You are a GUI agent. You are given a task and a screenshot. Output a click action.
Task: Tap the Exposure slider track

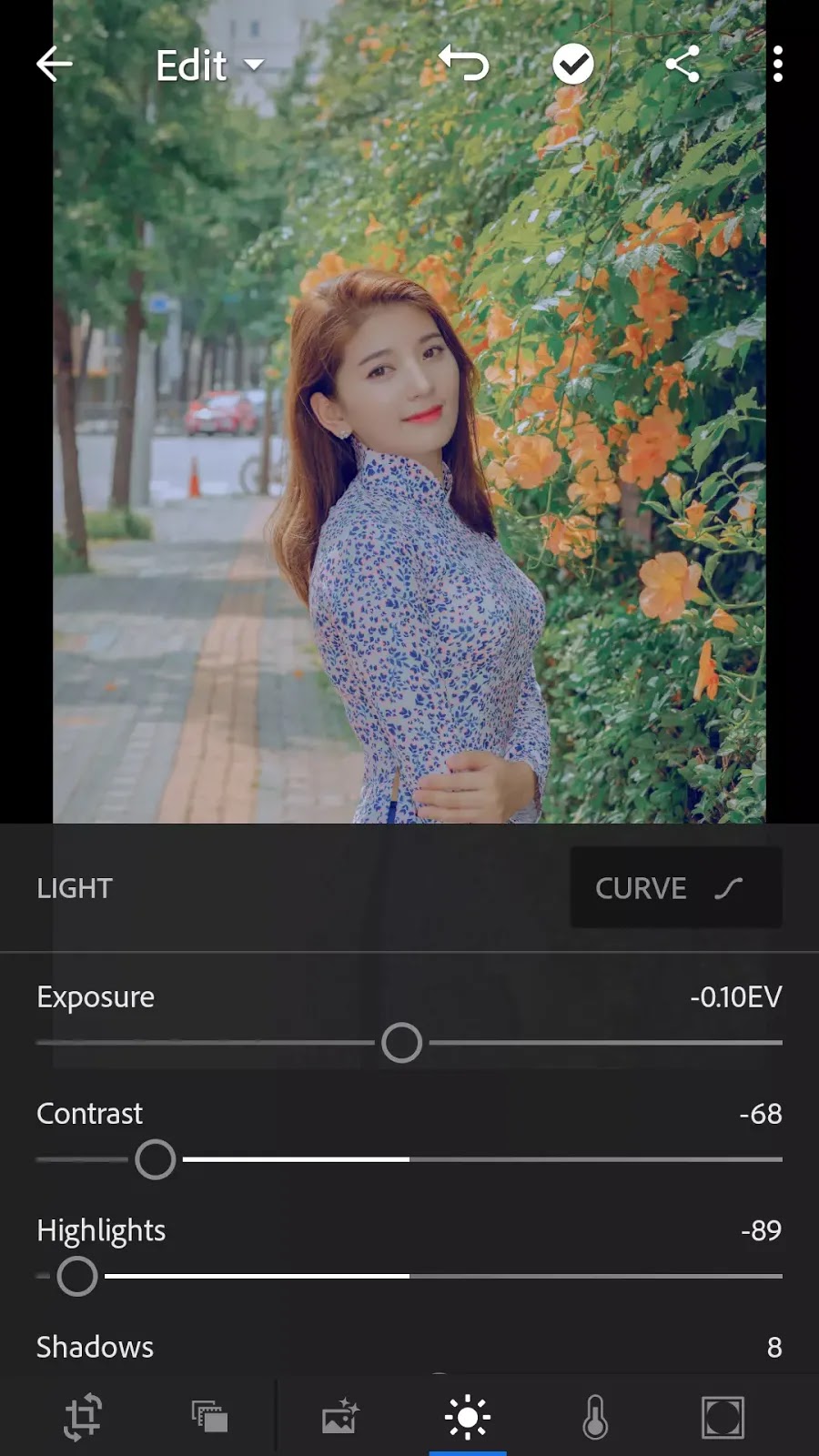(409, 1043)
